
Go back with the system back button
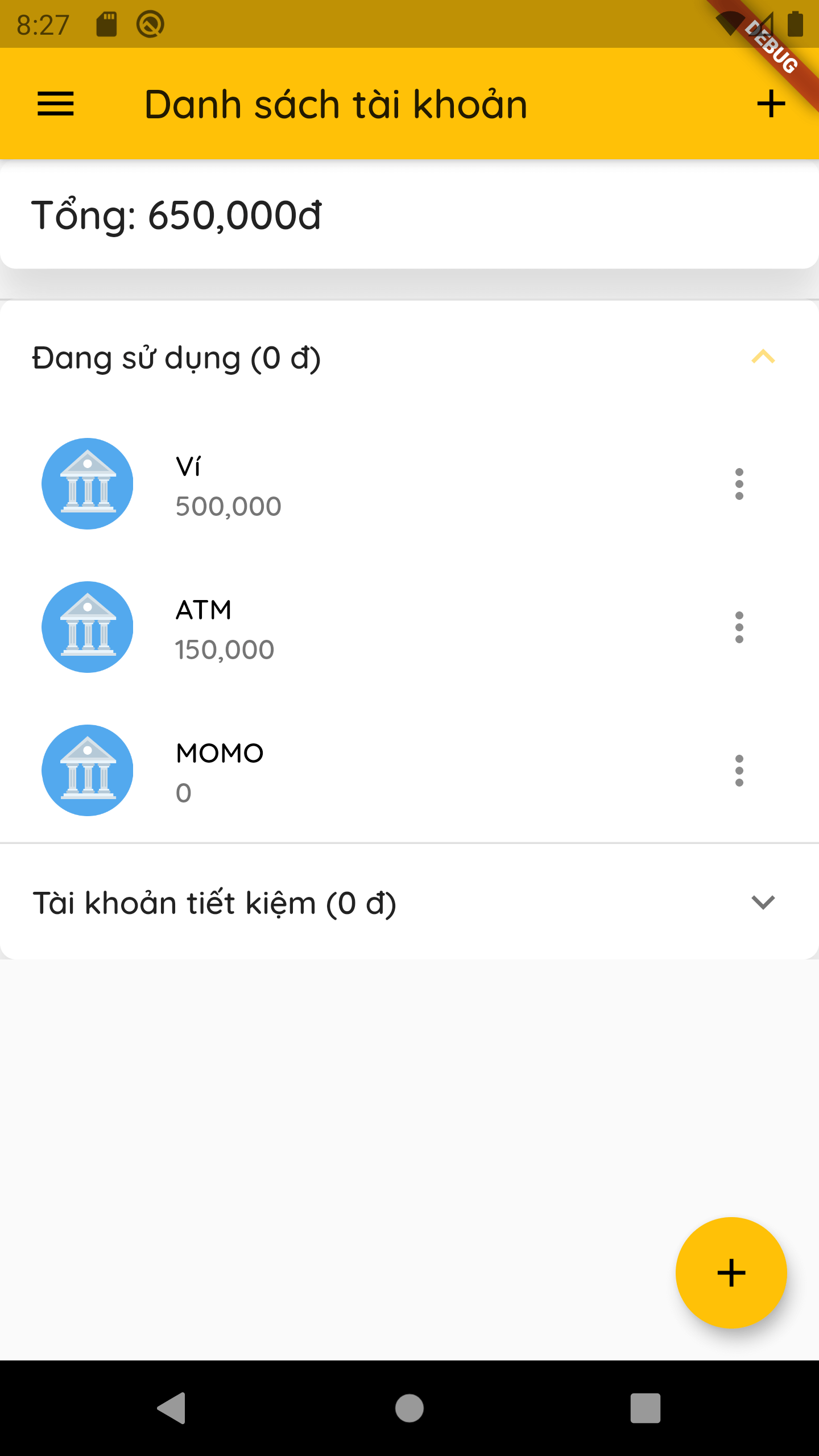coord(172,1408)
